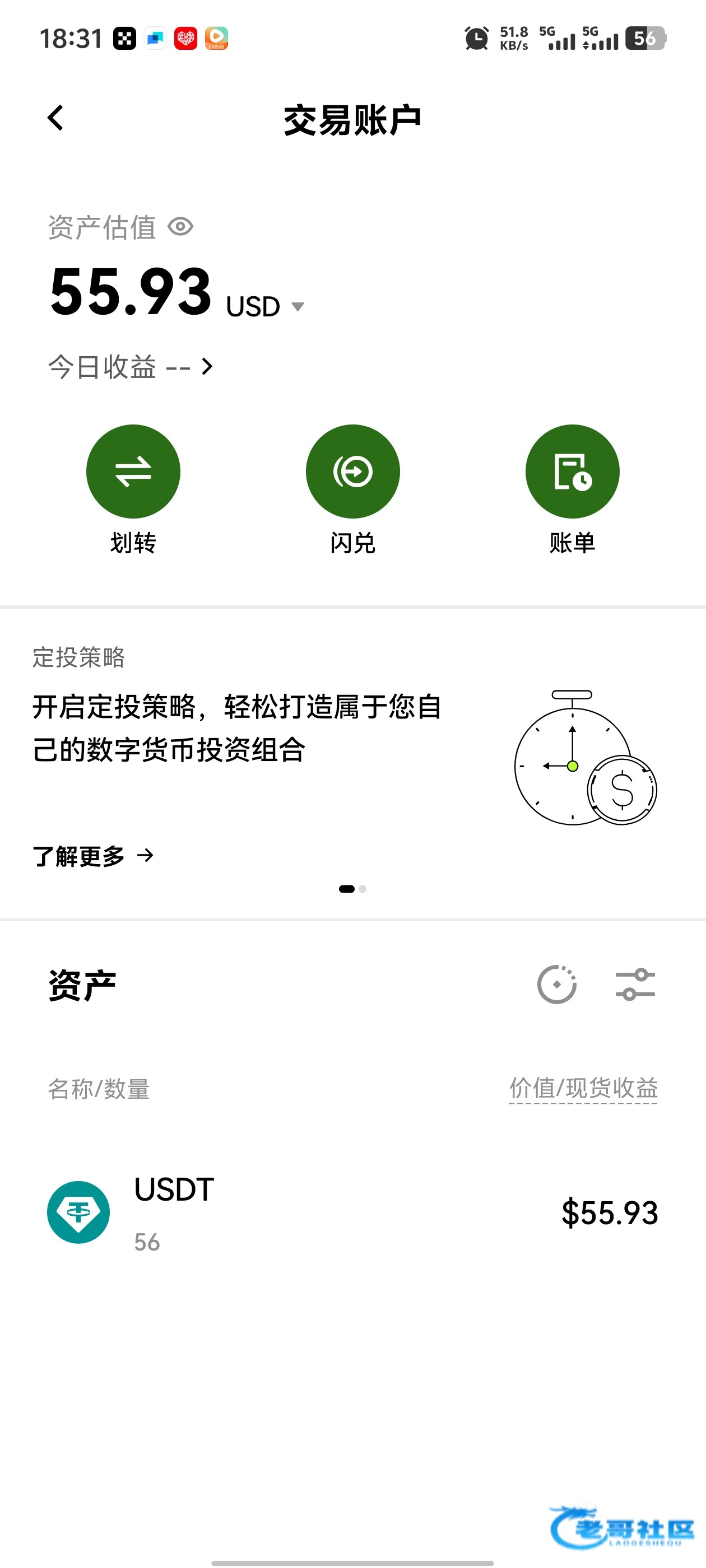This screenshot has height=1568, width=706.
Task: Sort by 价值/现货收益 column
Action: [583, 1088]
